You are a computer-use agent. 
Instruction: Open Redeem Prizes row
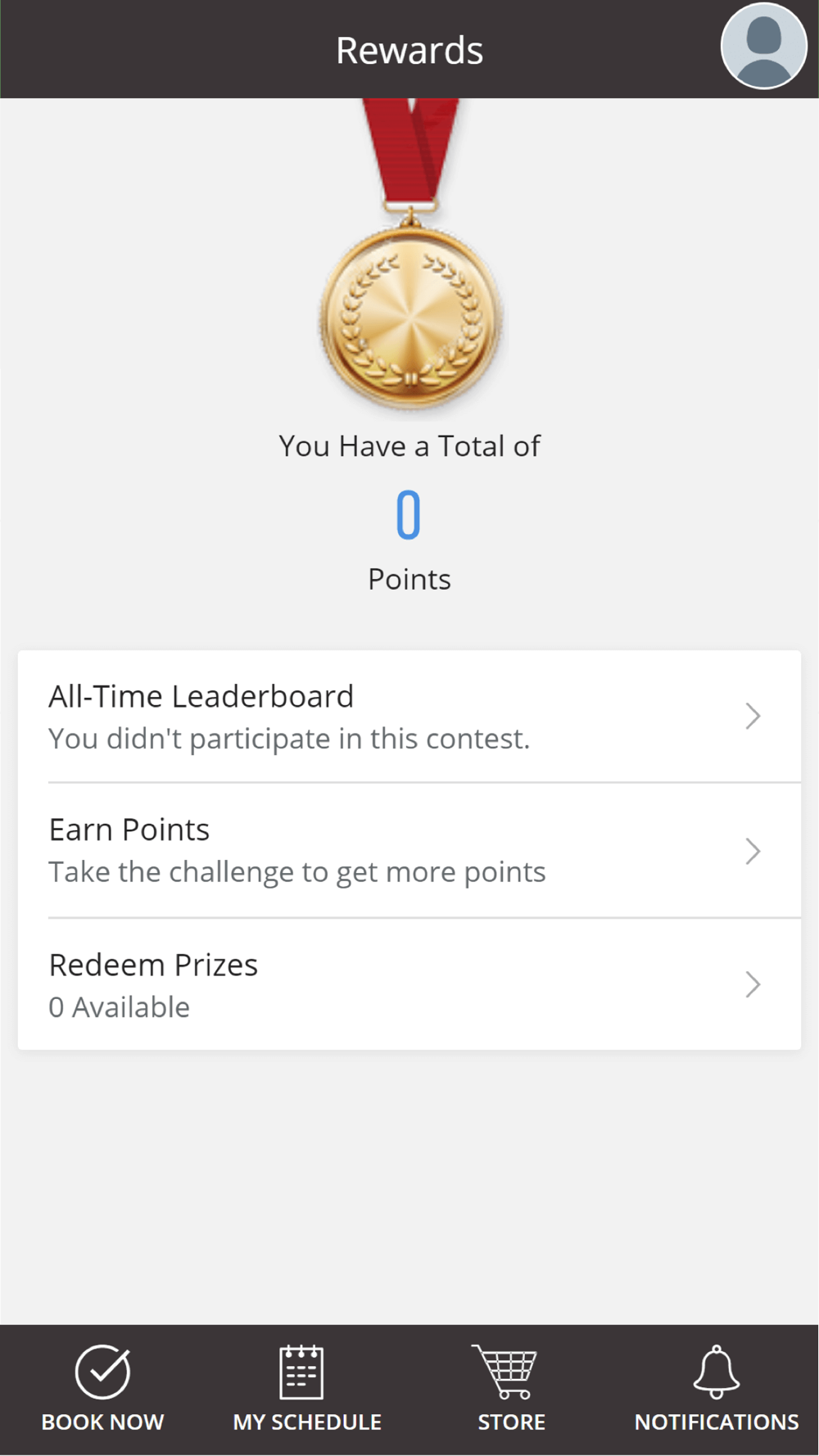[x=409, y=984]
